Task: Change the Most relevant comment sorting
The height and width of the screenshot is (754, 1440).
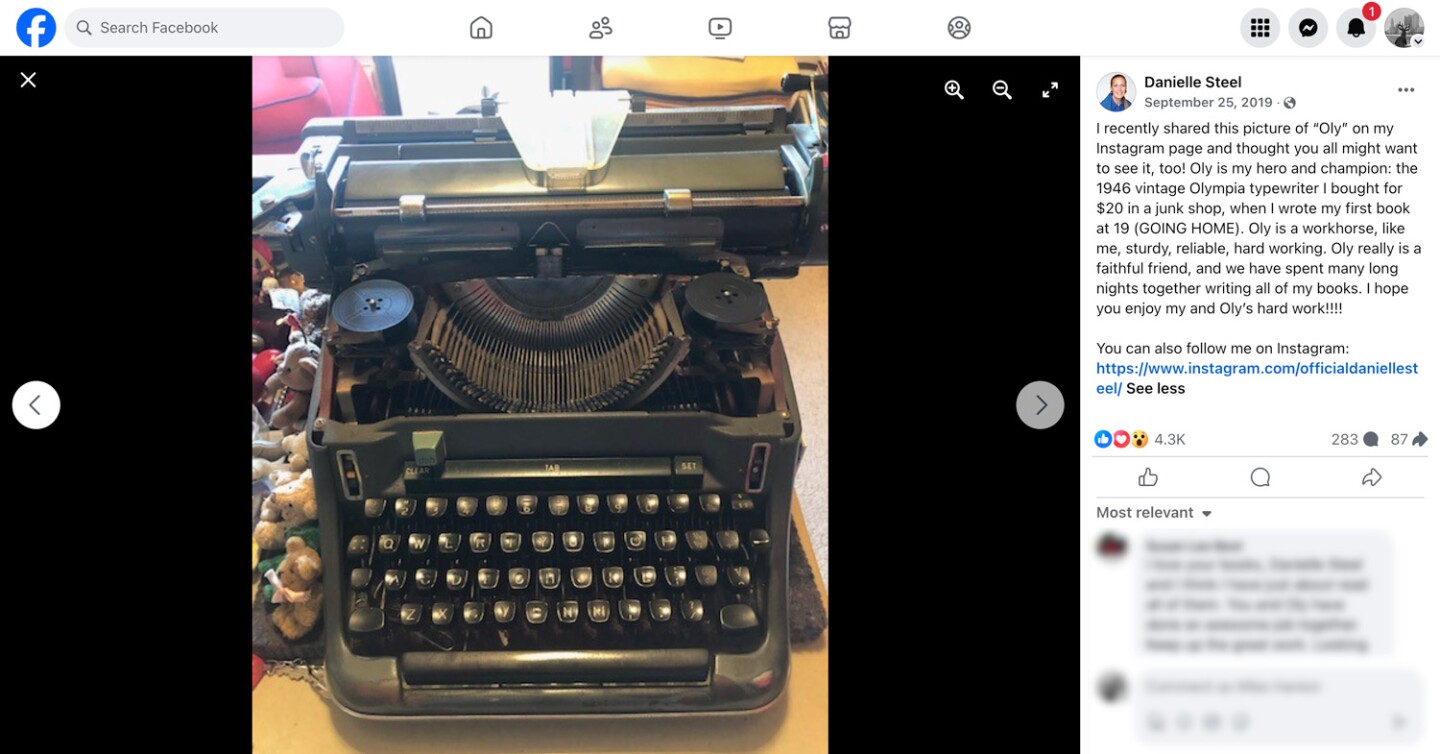Action: pos(1154,513)
